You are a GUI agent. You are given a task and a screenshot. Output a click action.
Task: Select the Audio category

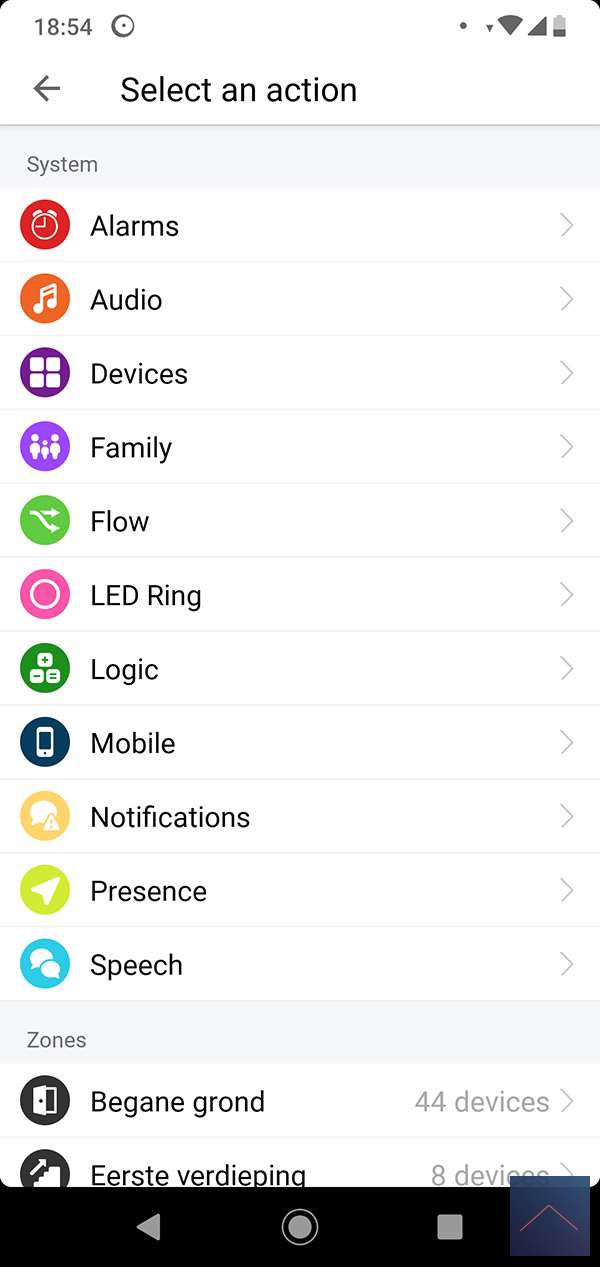pyautogui.click(x=300, y=300)
